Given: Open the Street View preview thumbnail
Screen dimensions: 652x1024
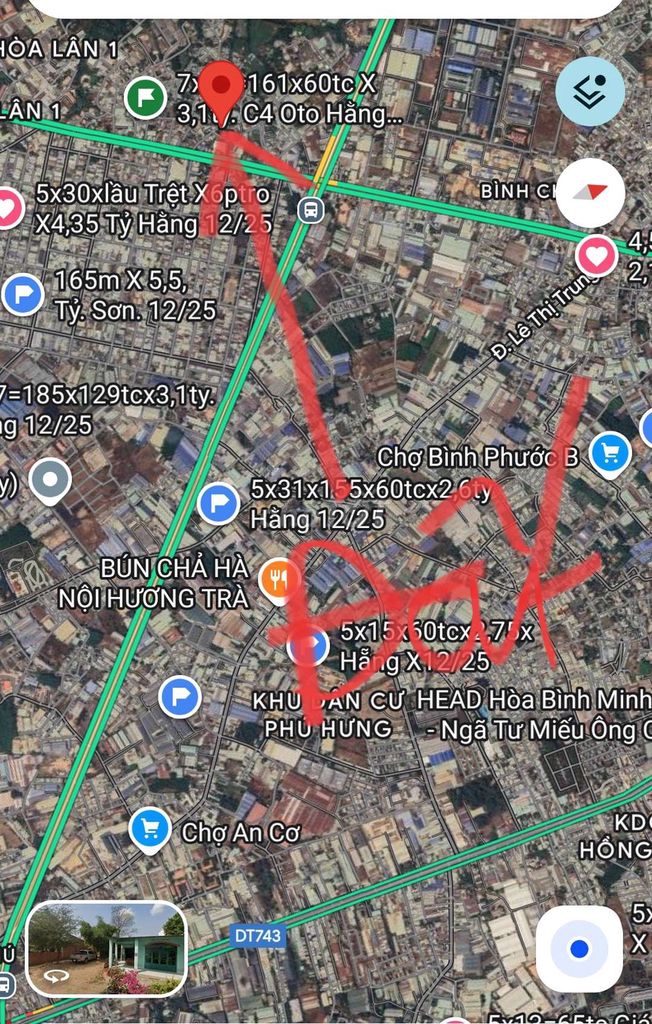Looking at the screenshot, I should click(106, 949).
